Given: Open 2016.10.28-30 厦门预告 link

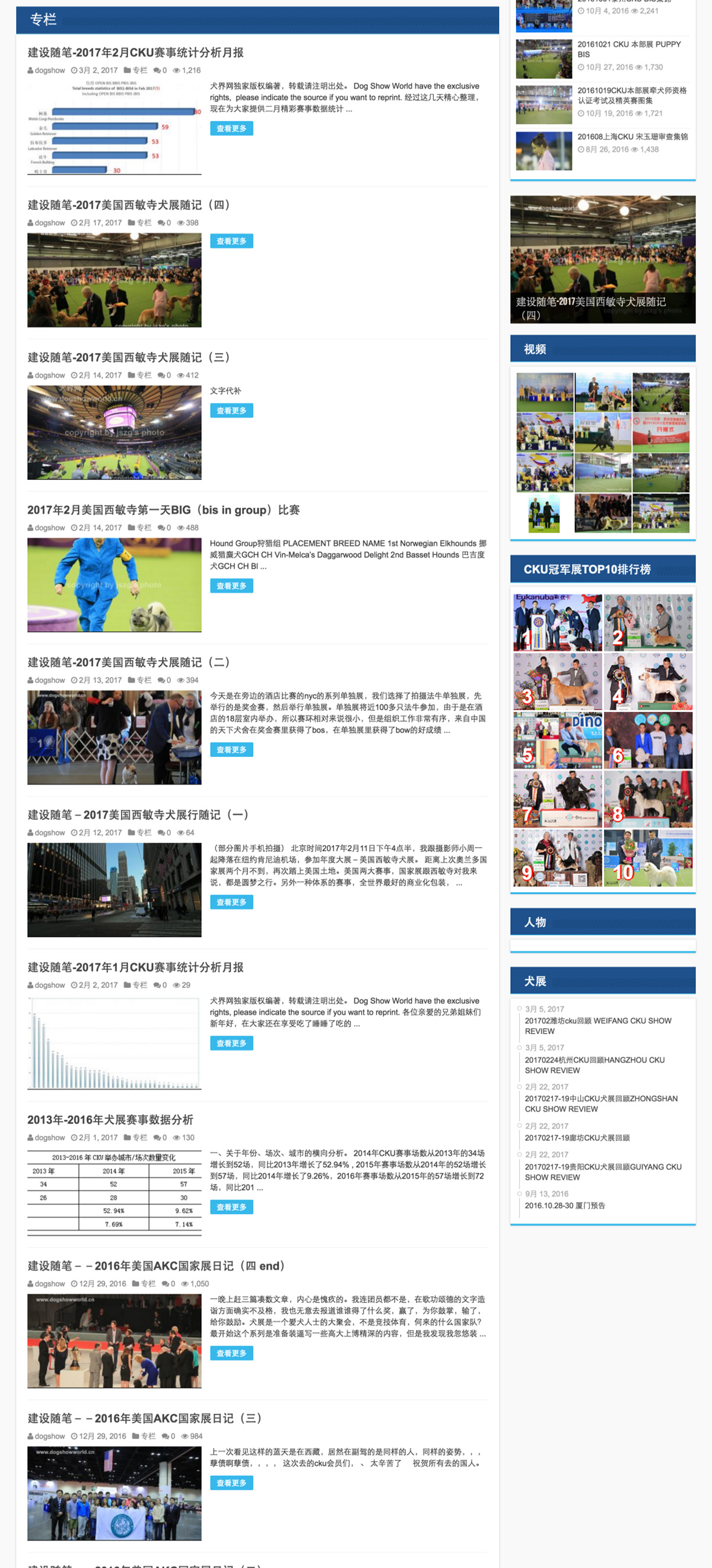Looking at the screenshot, I should [565, 1205].
